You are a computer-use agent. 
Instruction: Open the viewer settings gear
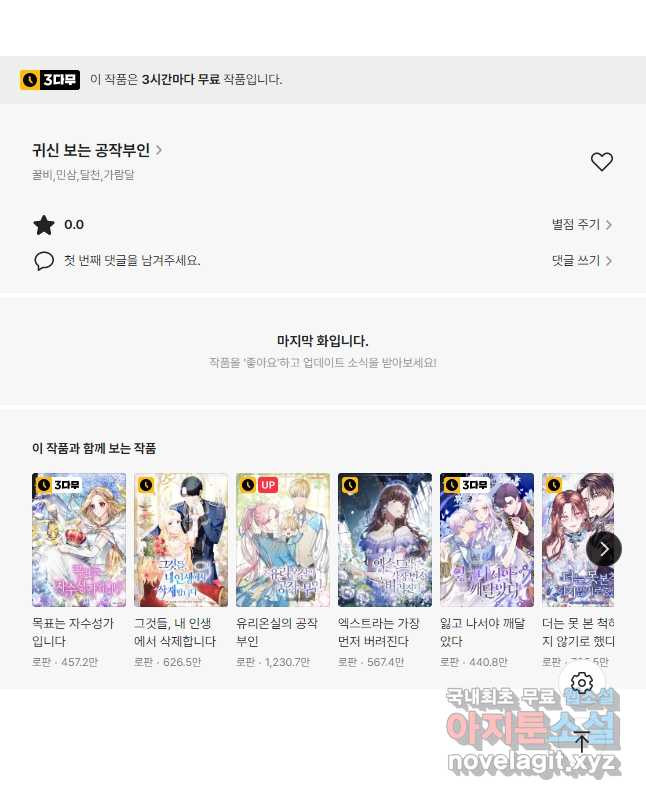(x=582, y=683)
